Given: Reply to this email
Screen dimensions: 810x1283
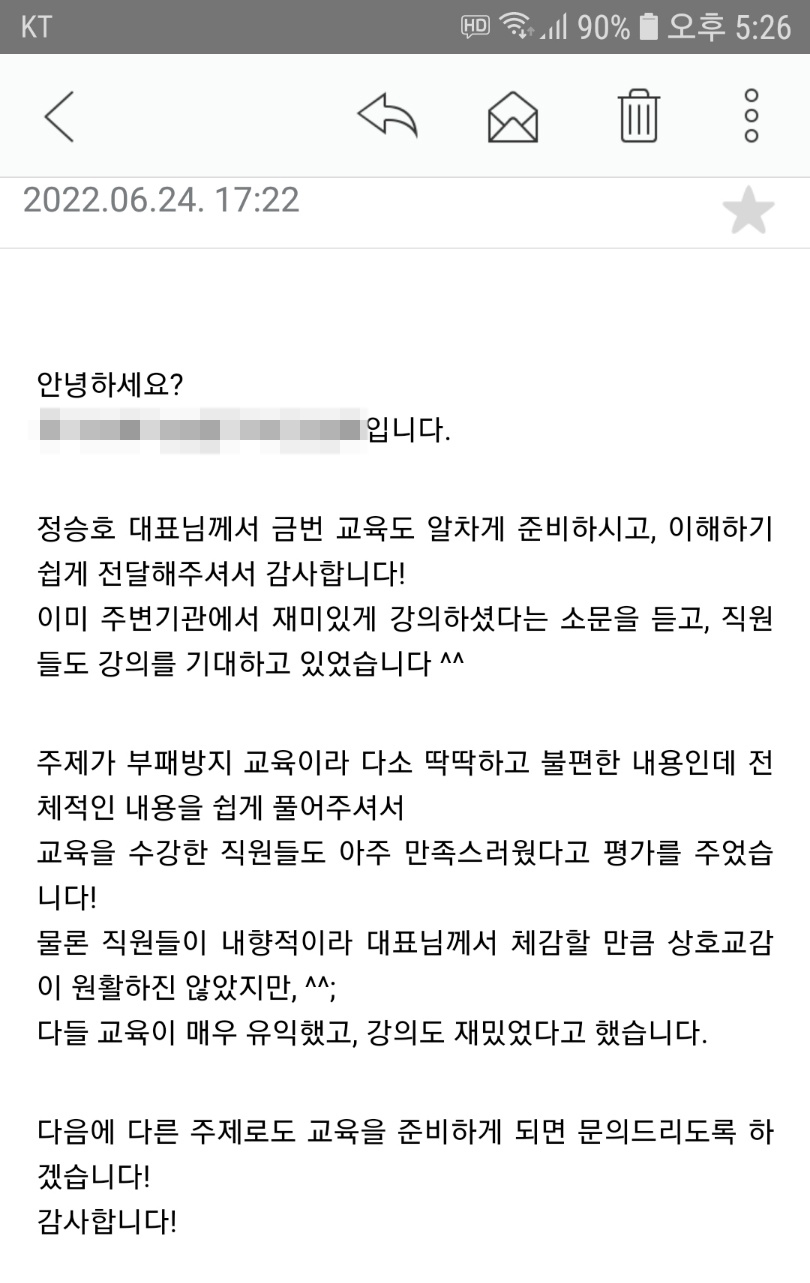Looking at the screenshot, I should coord(387,116).
